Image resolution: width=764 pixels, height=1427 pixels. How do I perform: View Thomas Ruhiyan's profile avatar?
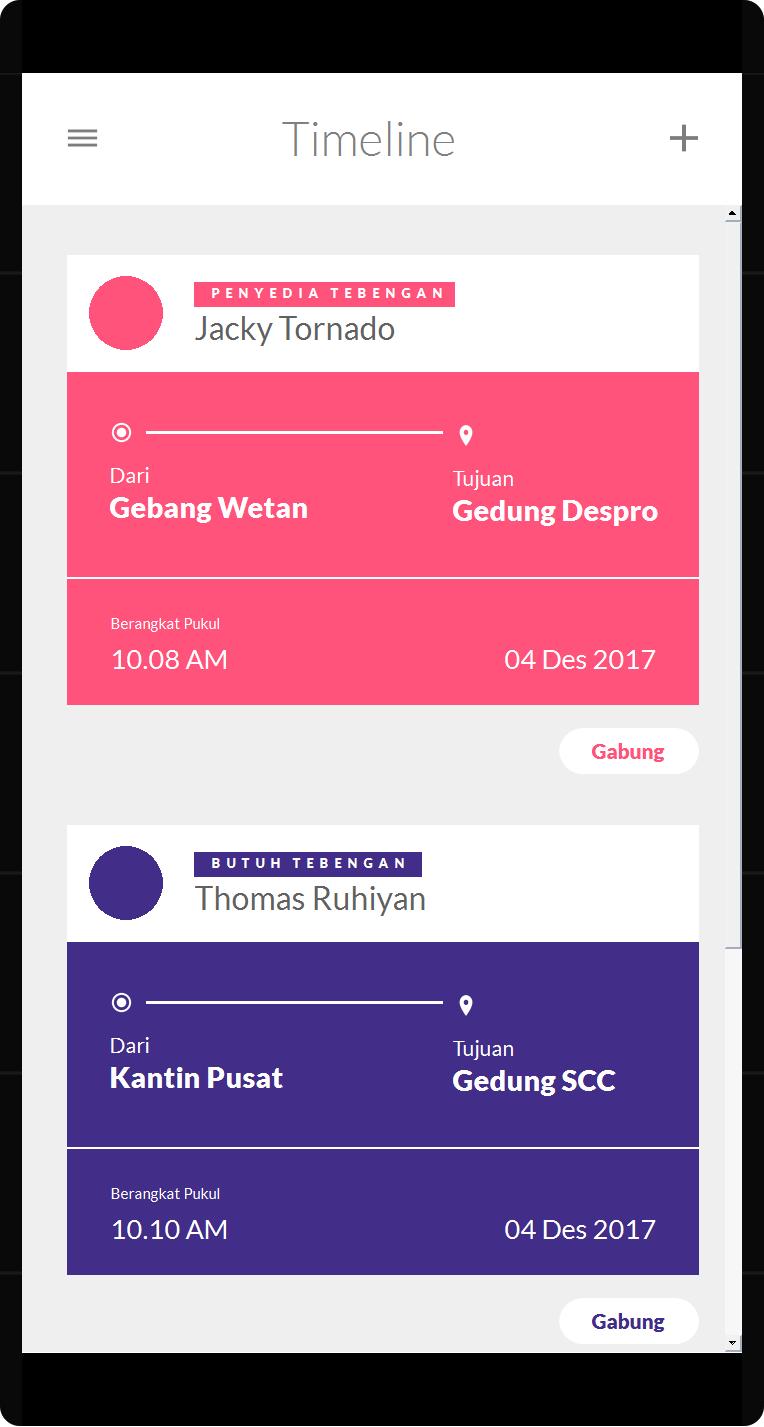click(126, 883)
